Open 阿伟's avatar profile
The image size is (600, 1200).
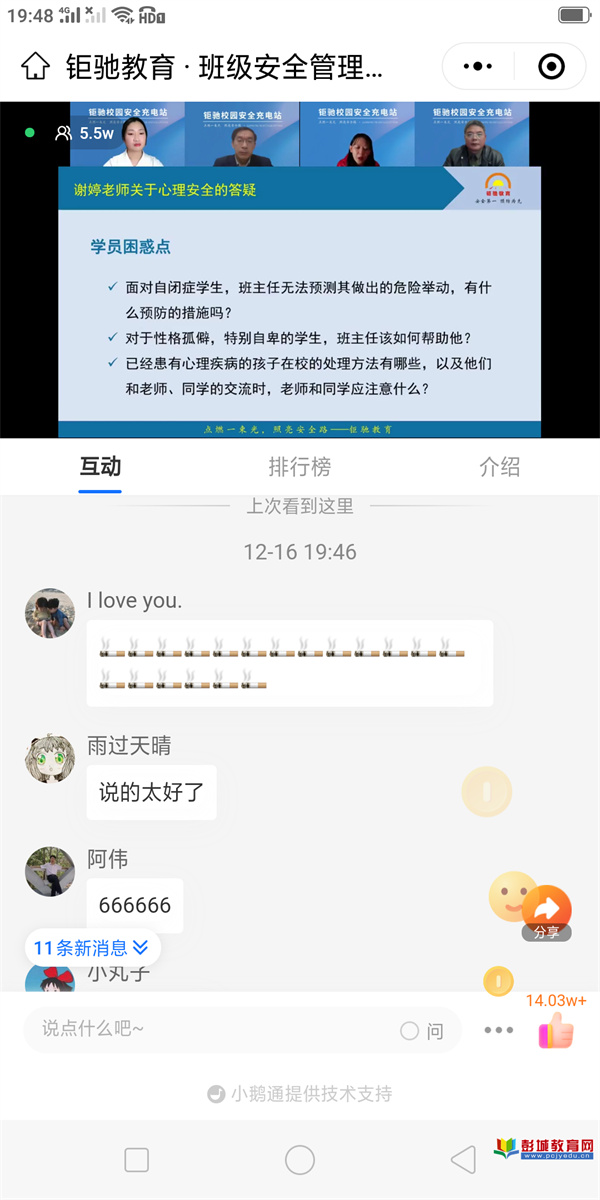point(50,872)
